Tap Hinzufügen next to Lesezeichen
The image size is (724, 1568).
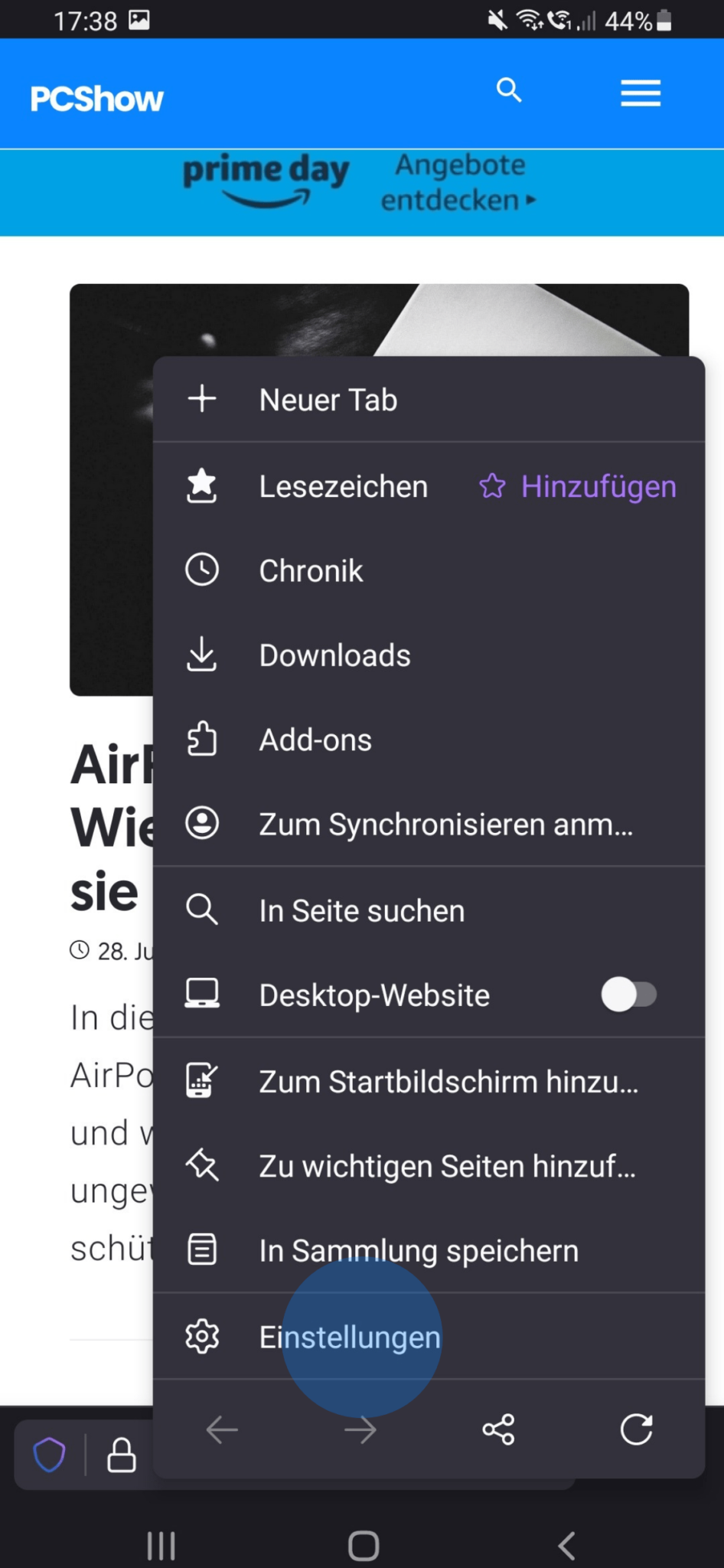(597, 485)
